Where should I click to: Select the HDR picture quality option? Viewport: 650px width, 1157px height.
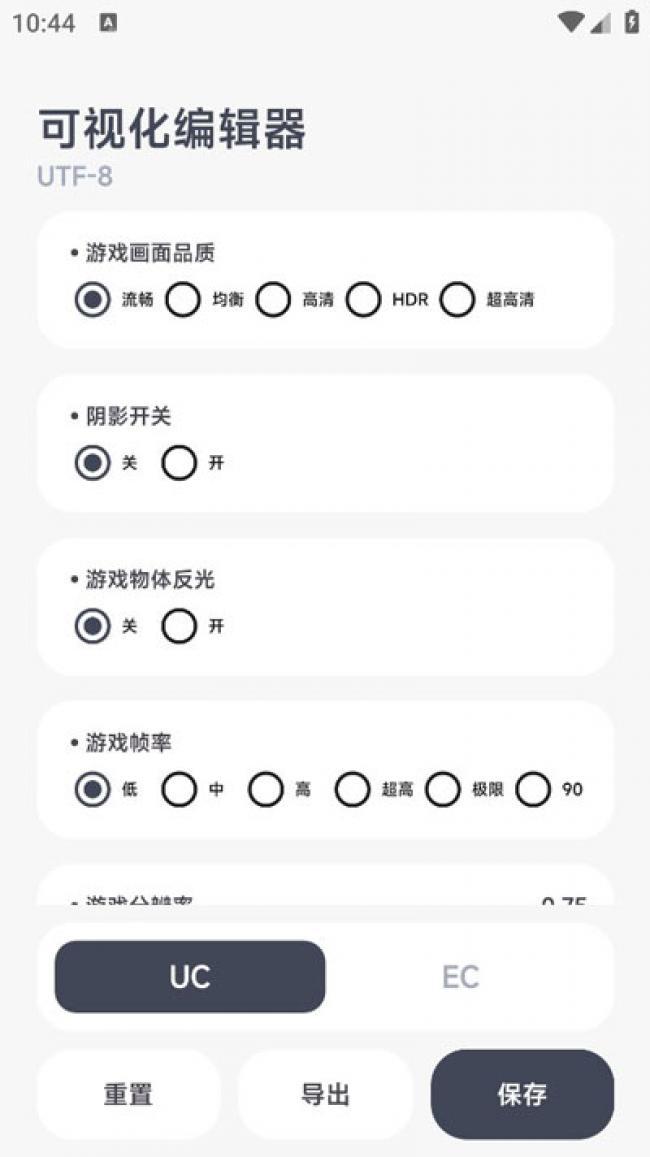pyautogui.click(x=364, y=299)
